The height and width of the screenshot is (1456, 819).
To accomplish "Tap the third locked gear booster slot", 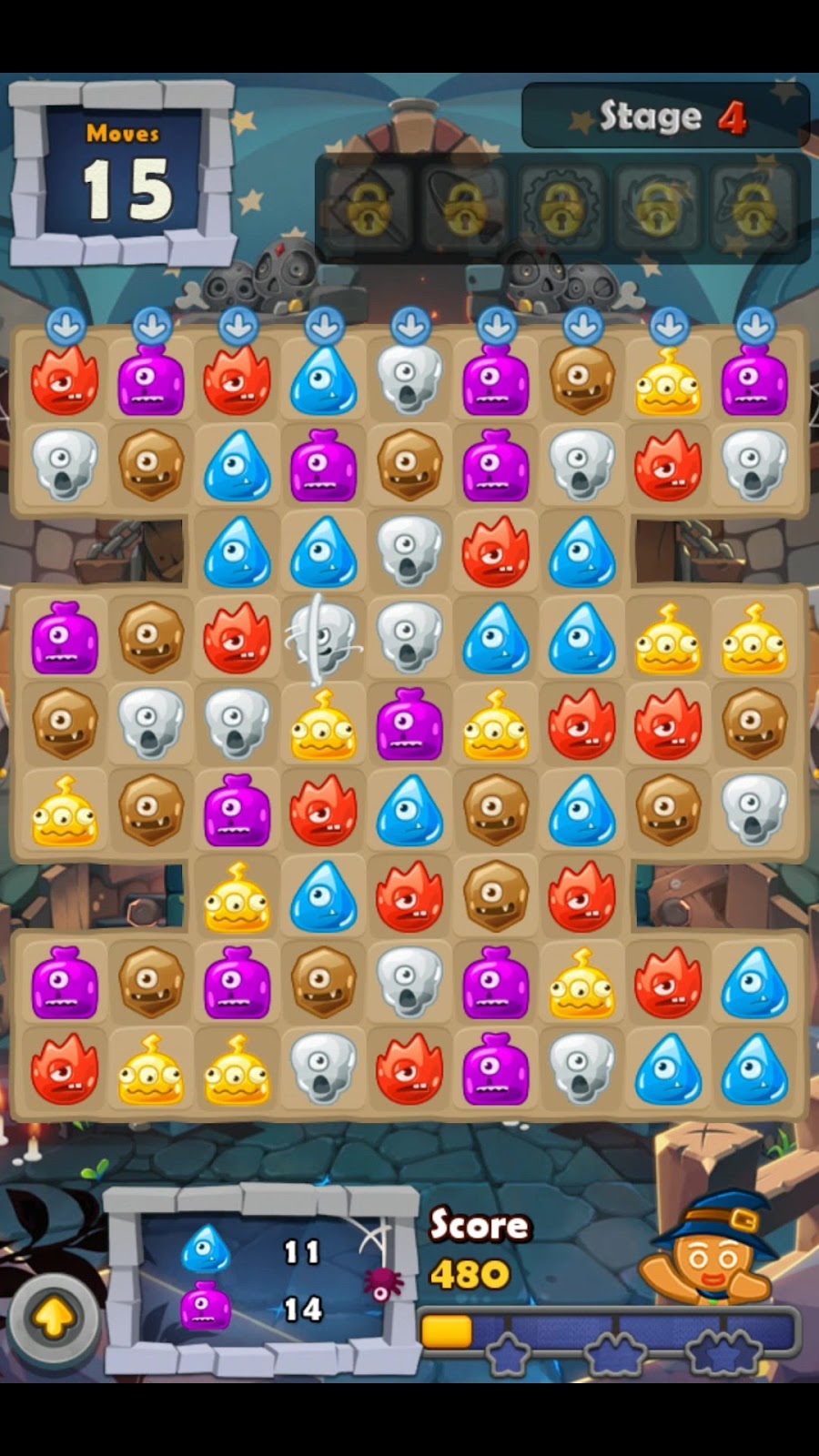I will click(560, 207).
